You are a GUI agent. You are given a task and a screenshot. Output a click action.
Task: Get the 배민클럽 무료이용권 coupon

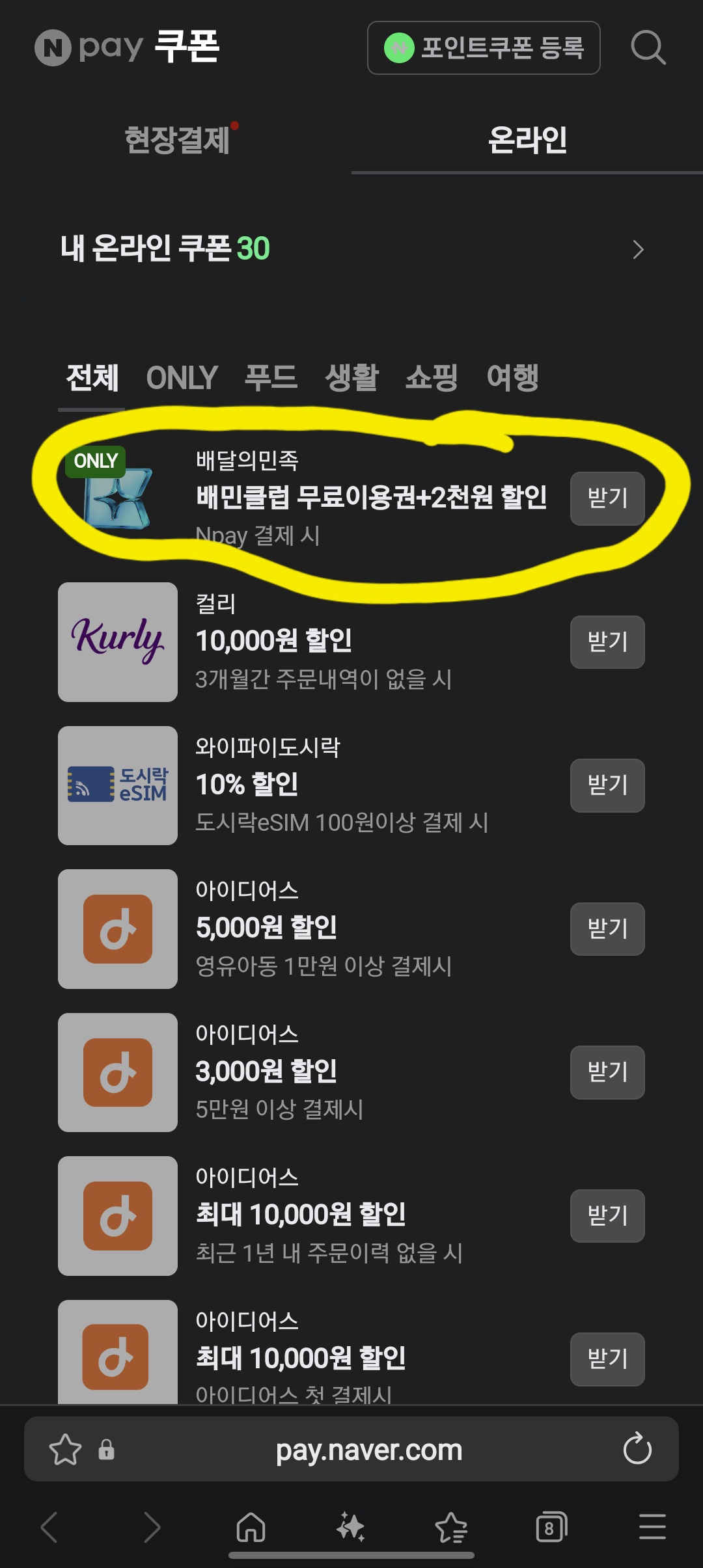(607, 498)
